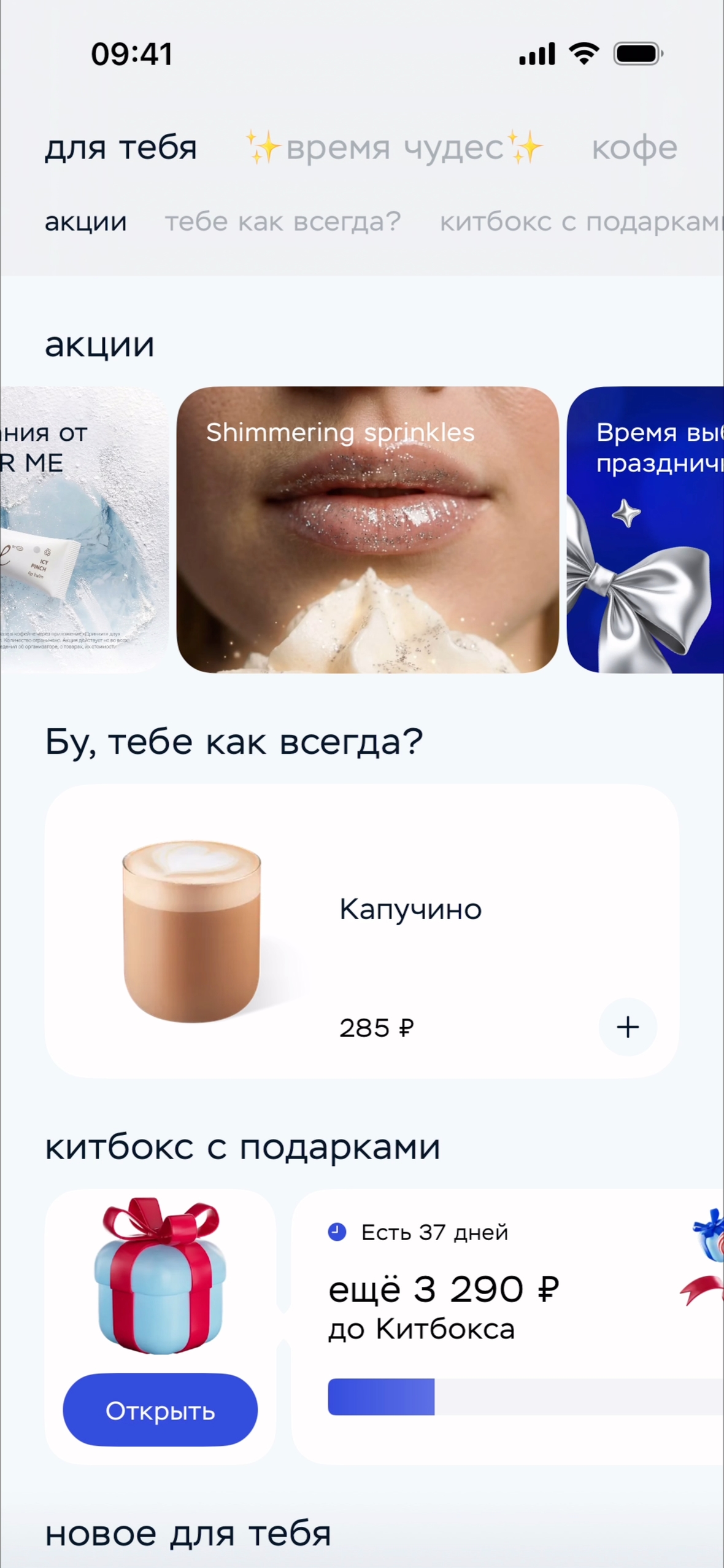The image size is (724, 1568).
Task: Select the «кофе» tab
Action: [634, 148]
